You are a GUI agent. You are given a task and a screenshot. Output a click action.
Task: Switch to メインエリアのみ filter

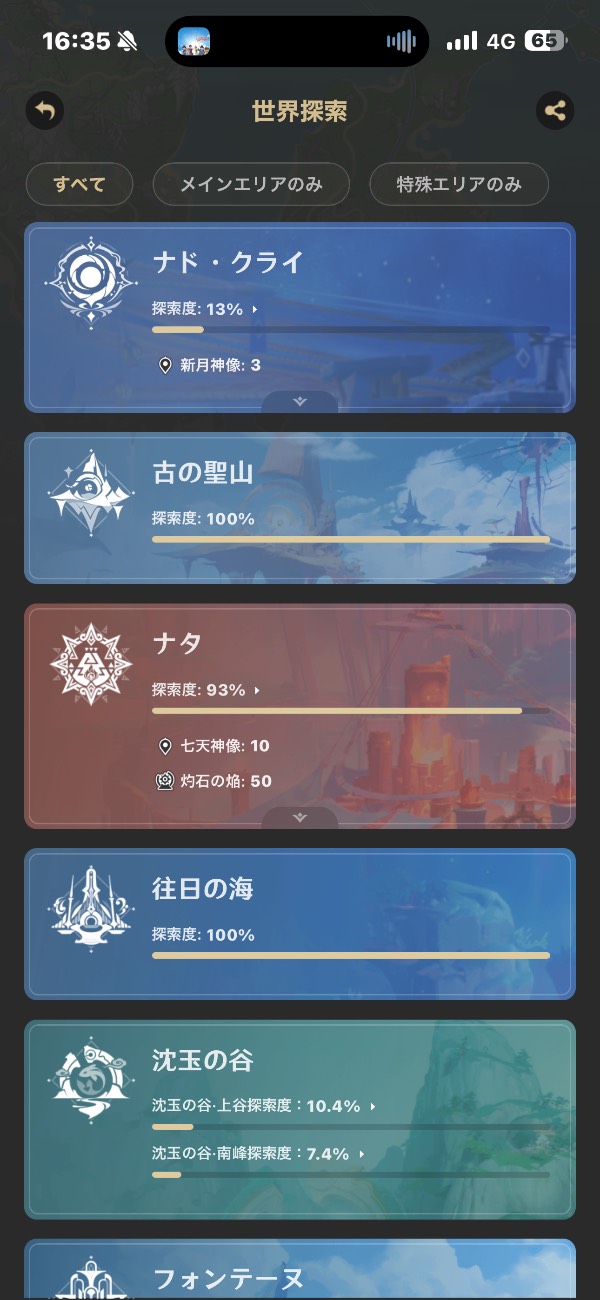pyautogui.click(x=251, y=184)
